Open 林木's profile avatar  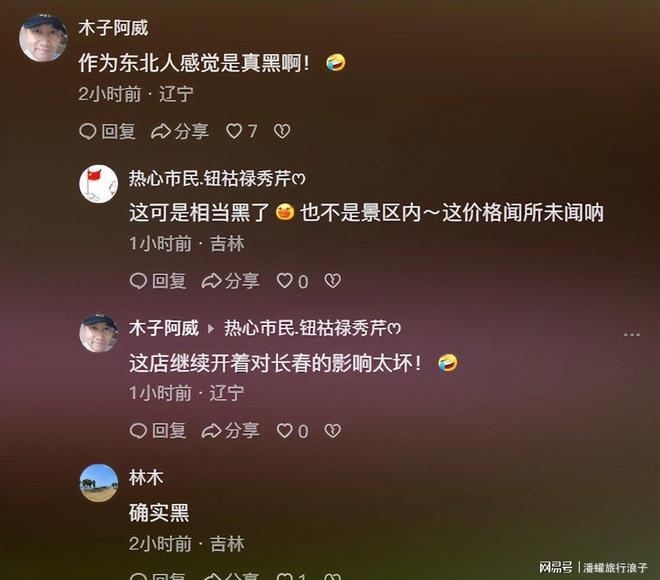(98, 483)
